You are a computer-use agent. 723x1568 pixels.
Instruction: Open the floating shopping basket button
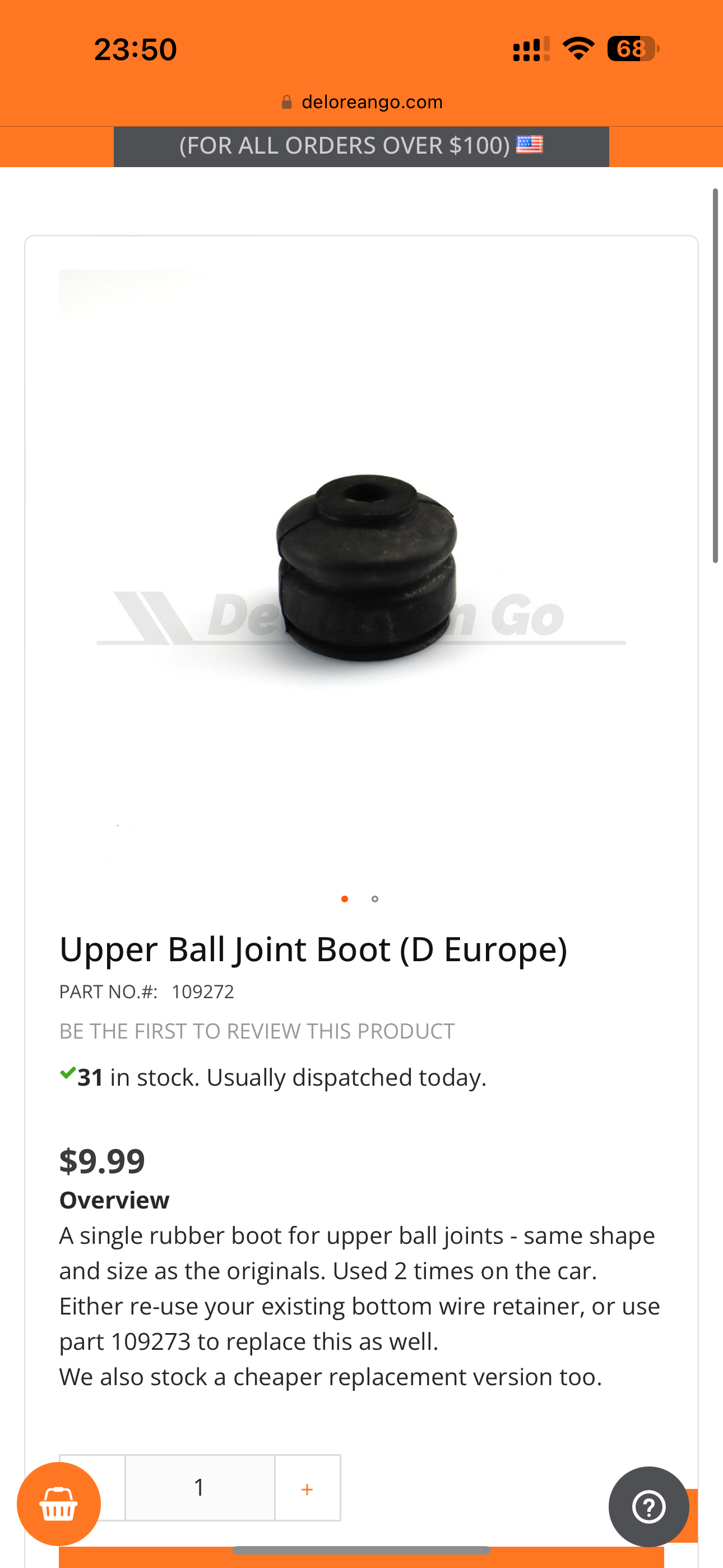click(58, 1504)
